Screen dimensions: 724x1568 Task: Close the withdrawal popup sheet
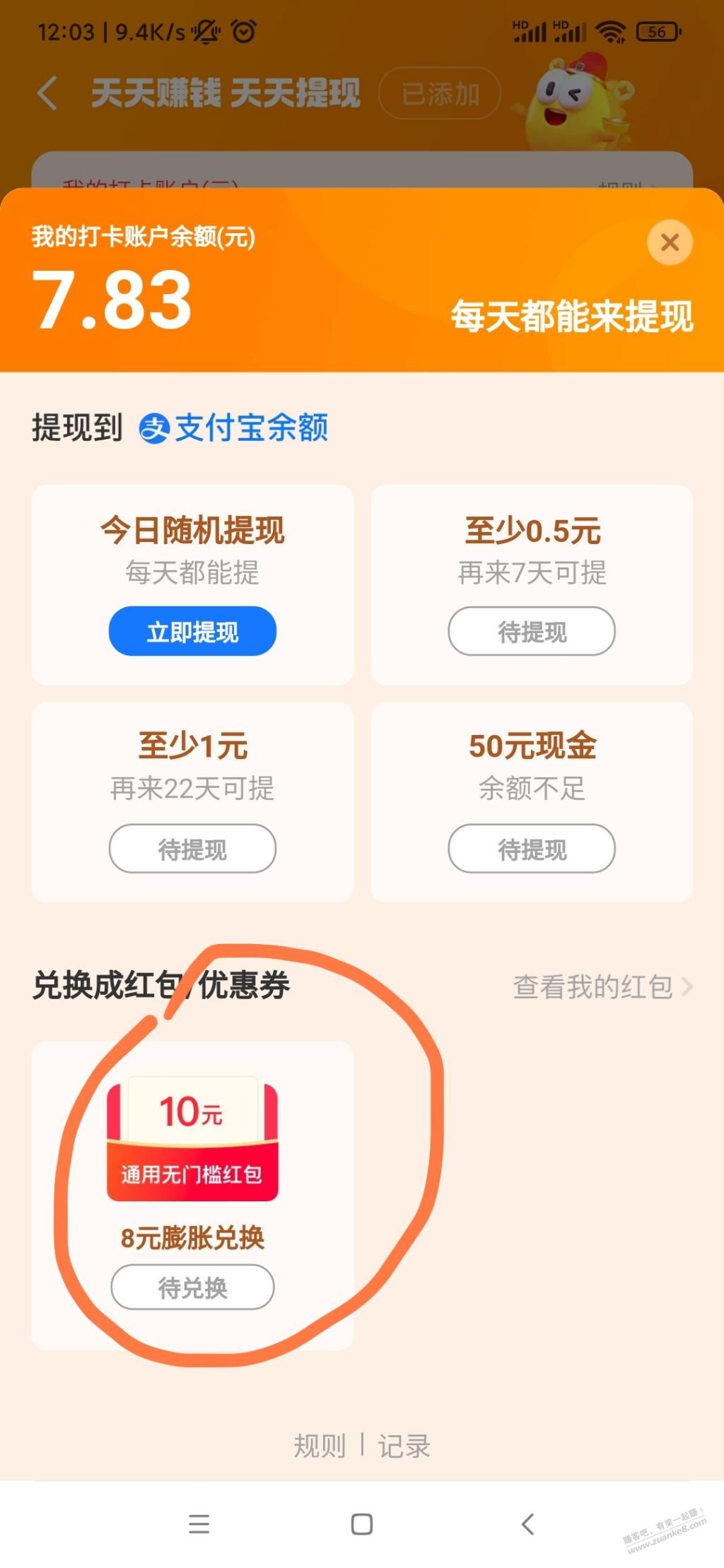click(669, 242)
